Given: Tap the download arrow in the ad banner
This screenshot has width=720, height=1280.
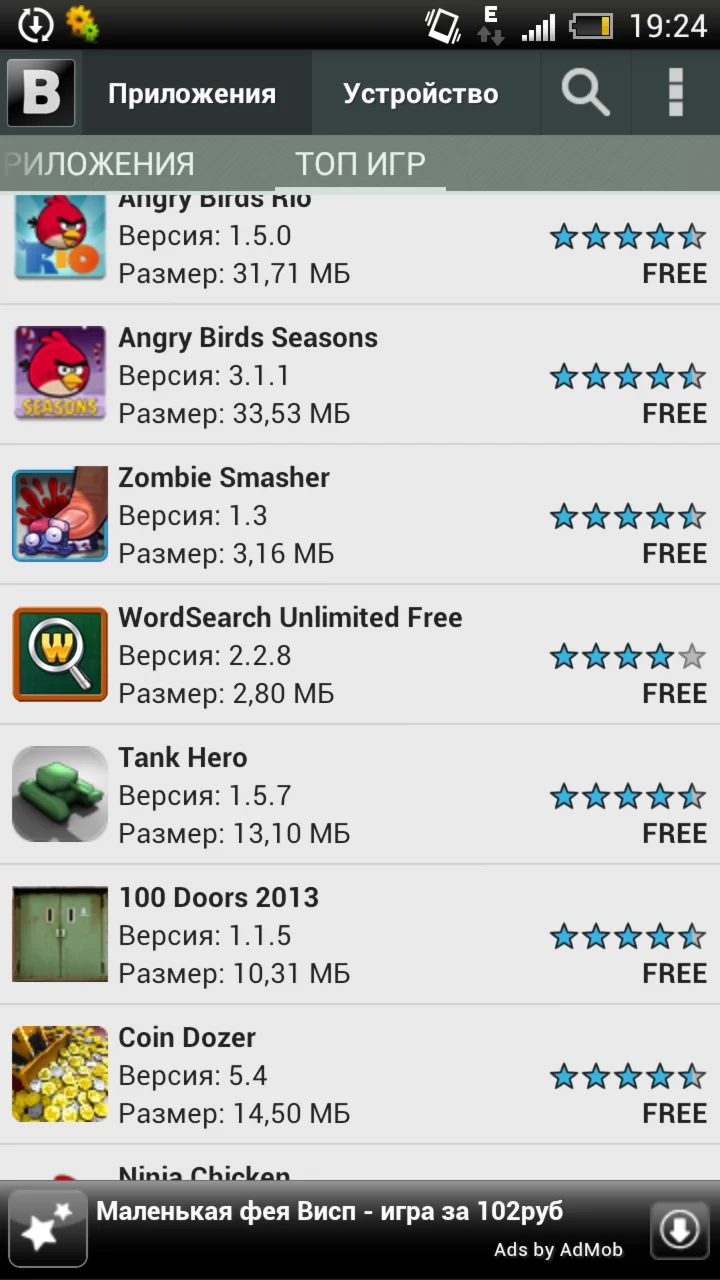Looking at the screenshot, I should pos(680,1230).
